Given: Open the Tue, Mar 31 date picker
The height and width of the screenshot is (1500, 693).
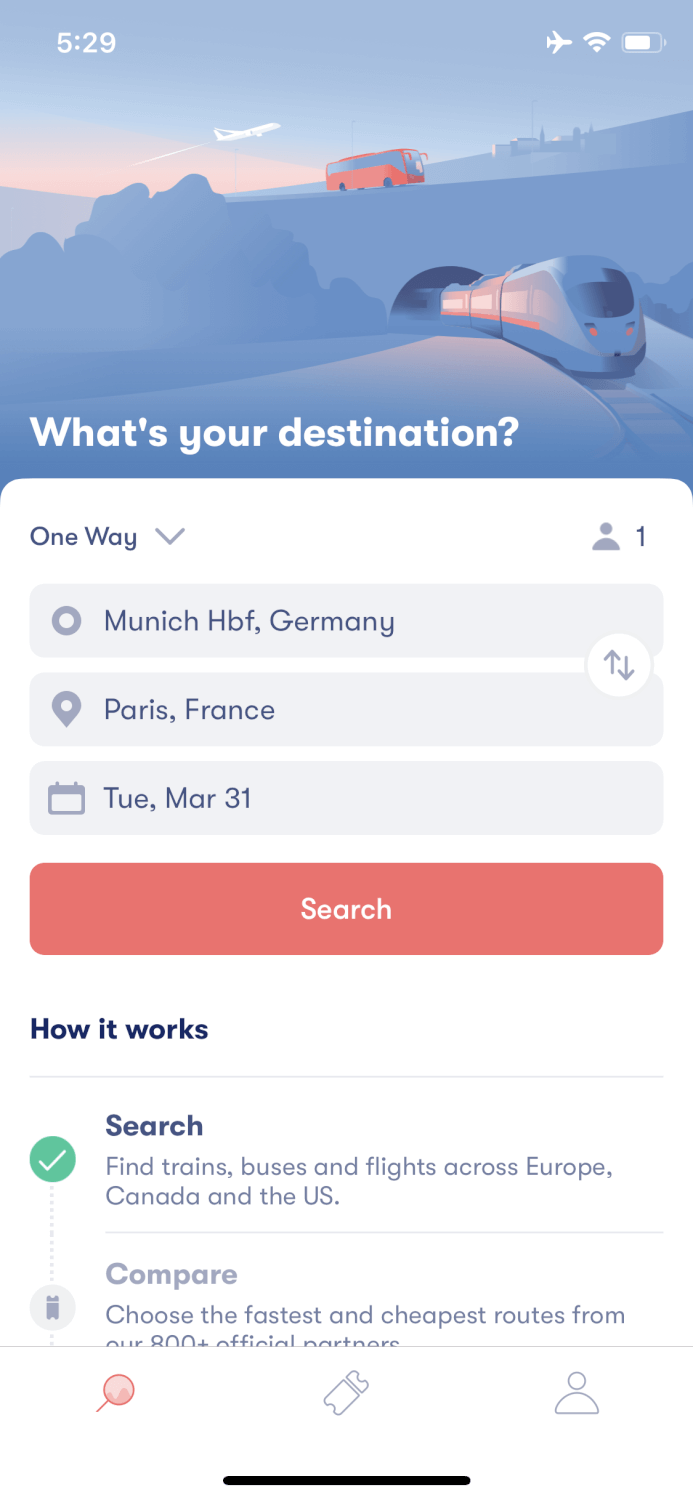Looking at the screenshot, I should tap(346, 798).
